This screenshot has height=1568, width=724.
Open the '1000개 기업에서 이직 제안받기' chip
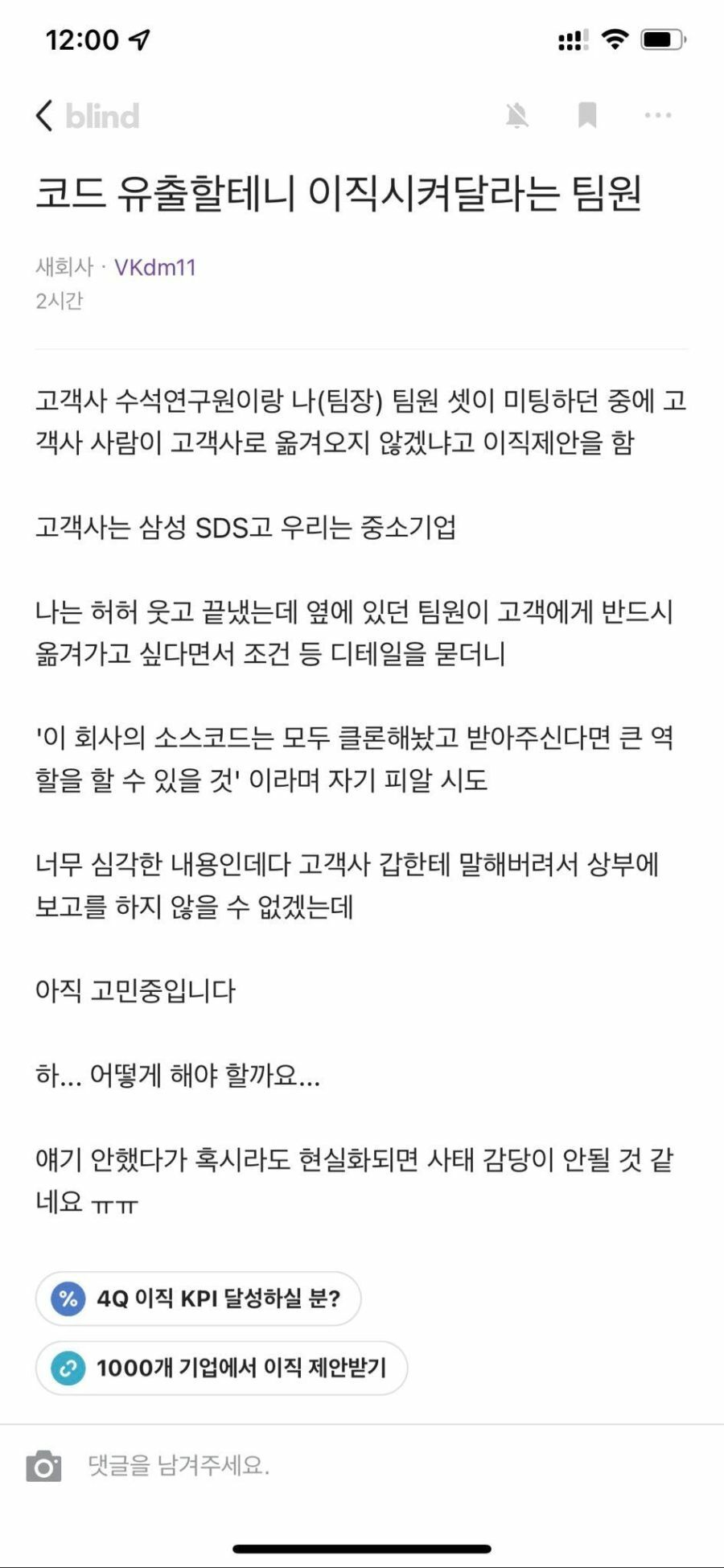click(221, 1368)
